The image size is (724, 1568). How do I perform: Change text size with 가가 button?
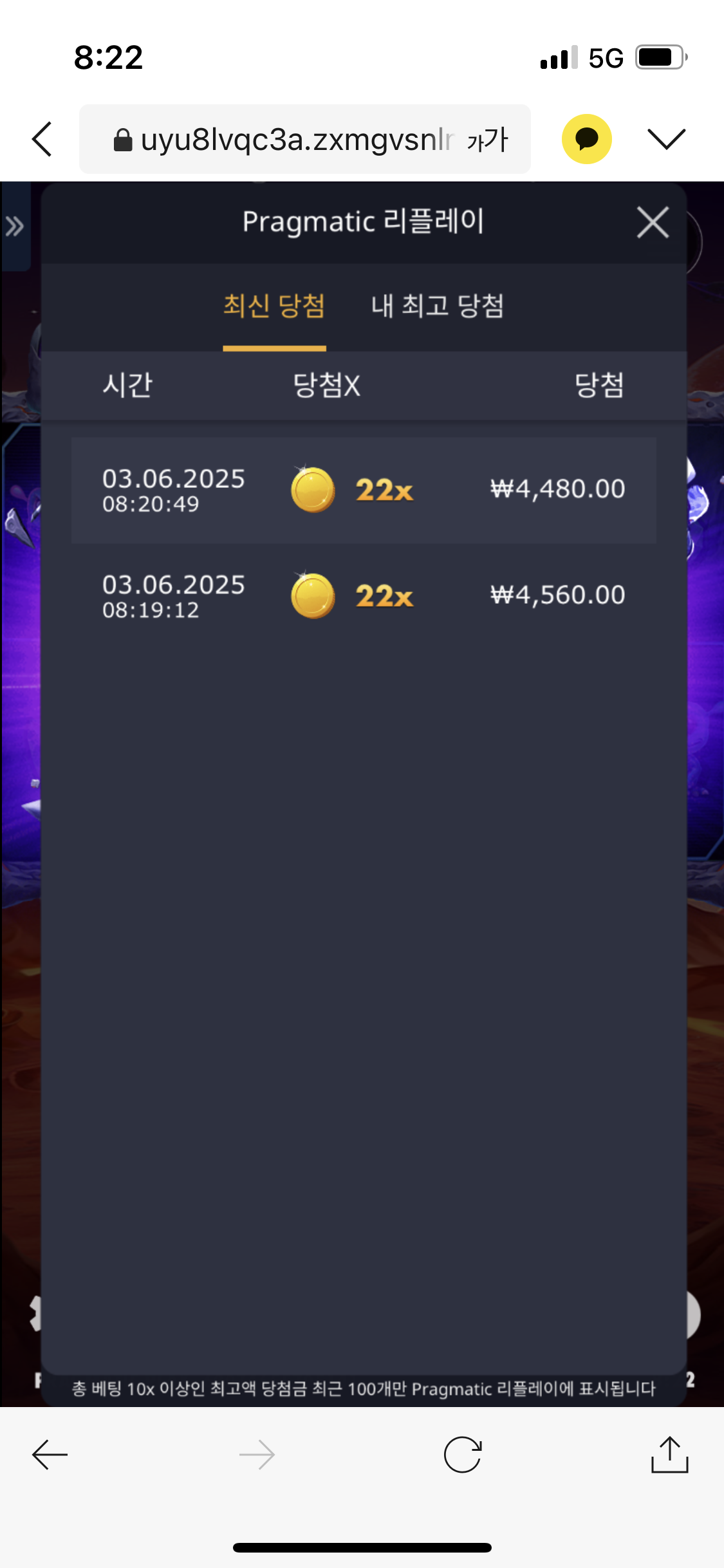(487, 139)
